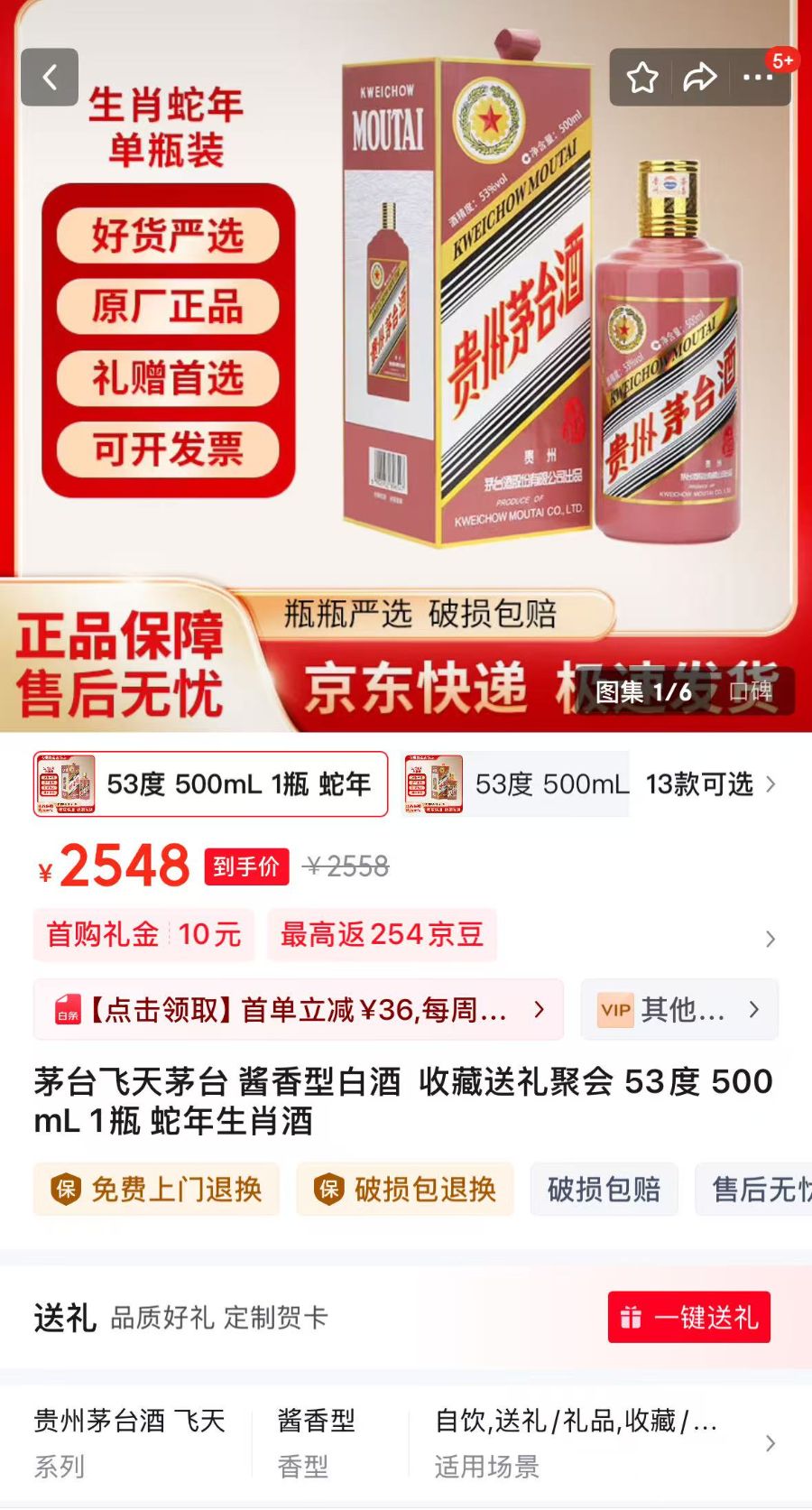View 免费上门退换 service details

[x=157, y=1190]
